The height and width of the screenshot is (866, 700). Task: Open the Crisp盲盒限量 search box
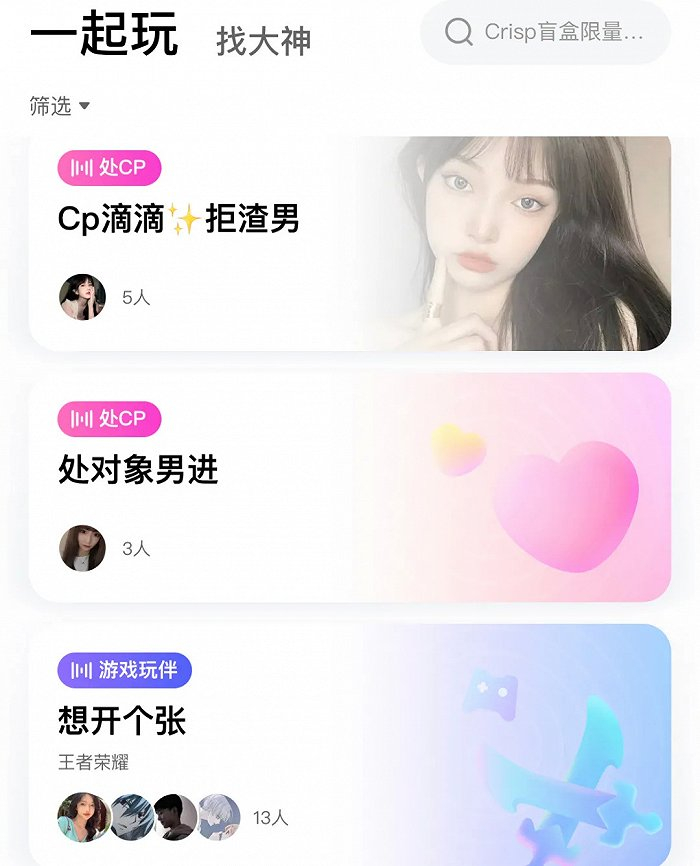click(545, 32)
